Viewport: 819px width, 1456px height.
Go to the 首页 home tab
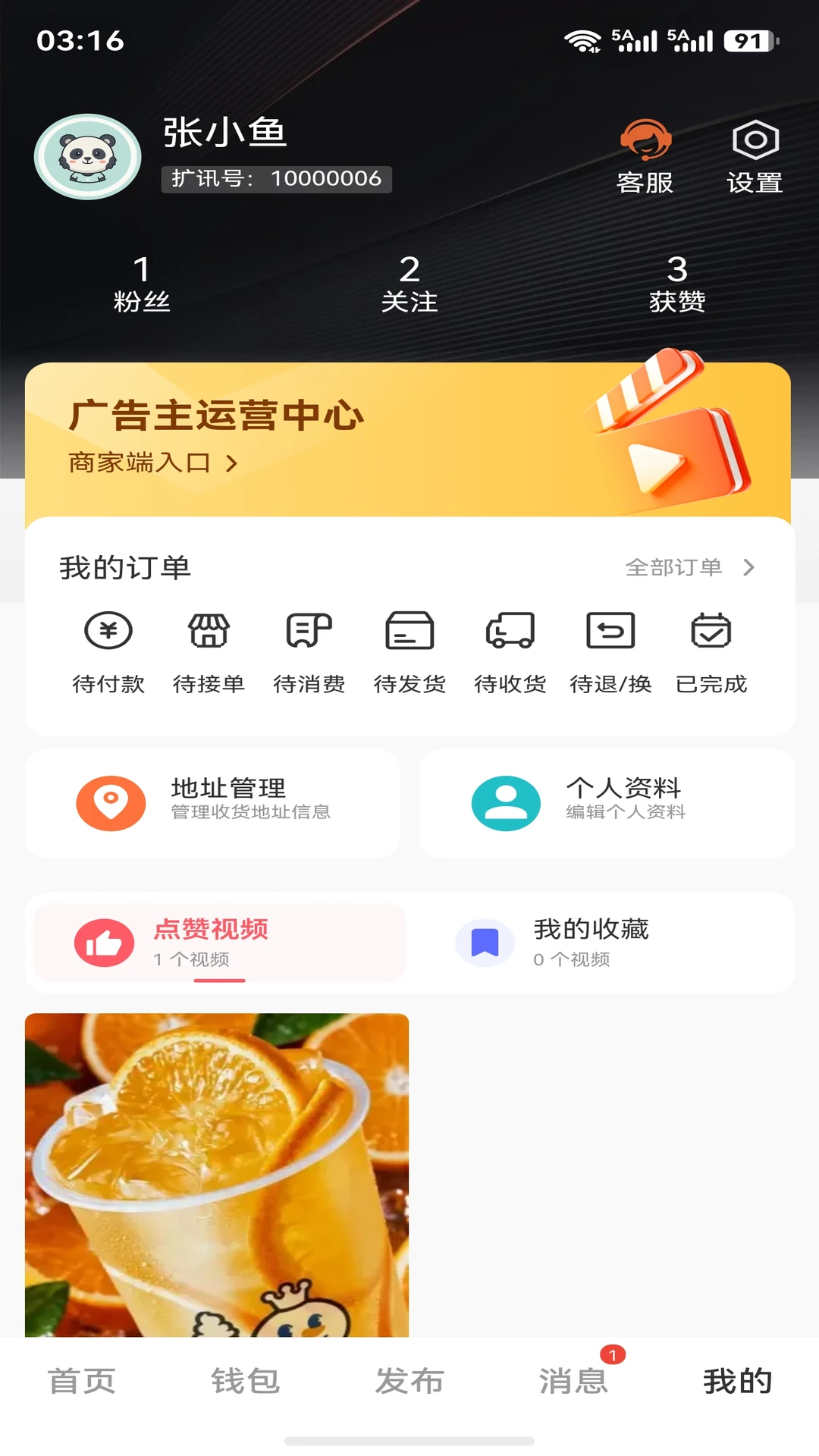[x=82, y=1381]
